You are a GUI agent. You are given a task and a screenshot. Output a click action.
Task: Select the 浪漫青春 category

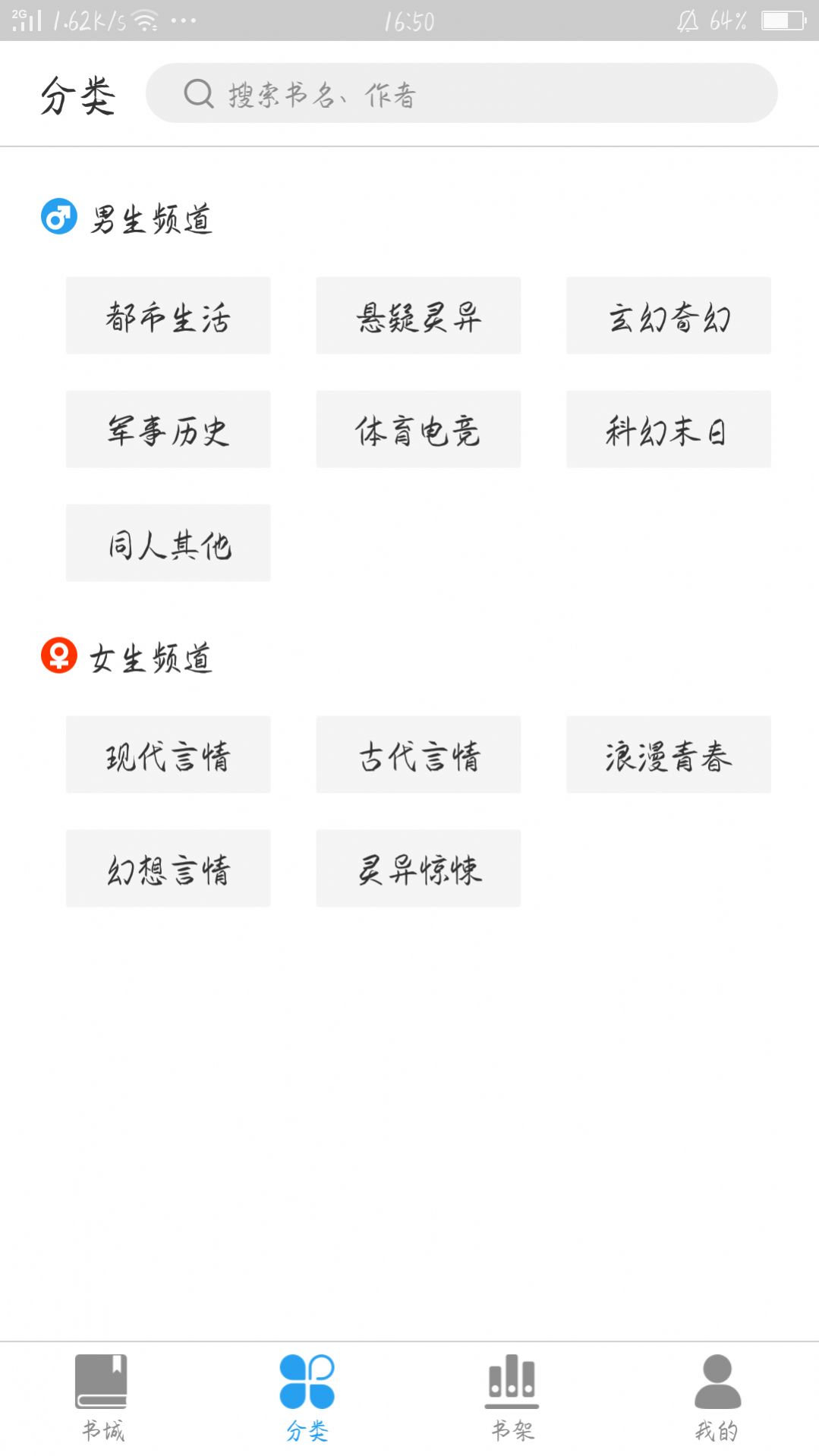(x=668, y=755)
